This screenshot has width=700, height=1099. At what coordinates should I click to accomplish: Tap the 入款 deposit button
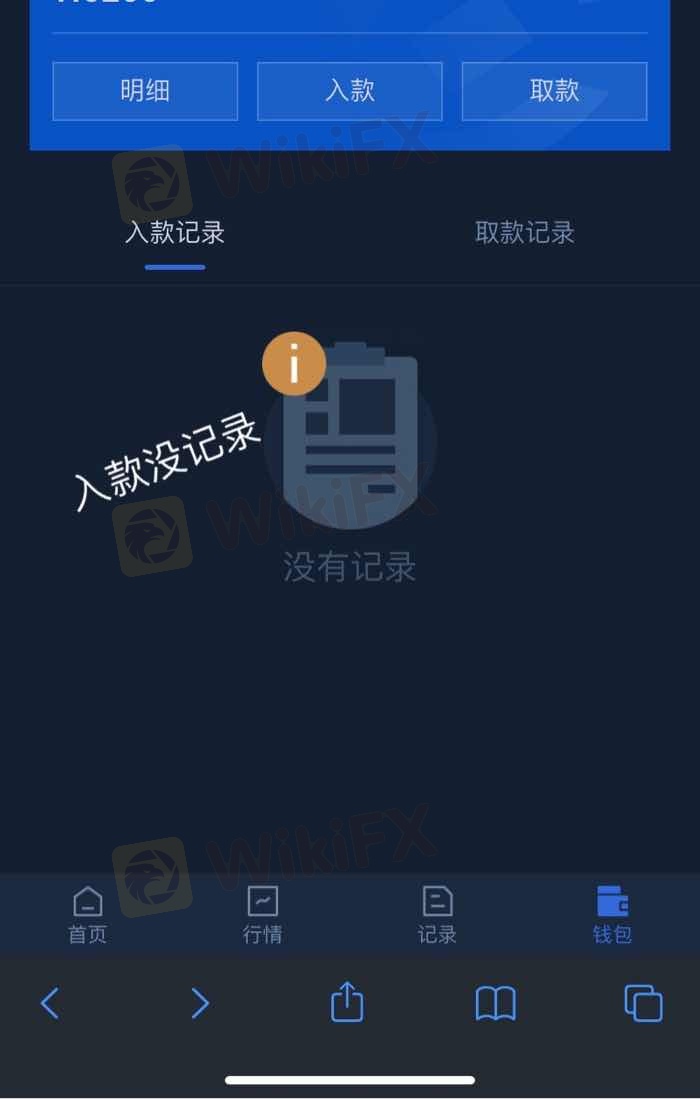pos(349,91)
